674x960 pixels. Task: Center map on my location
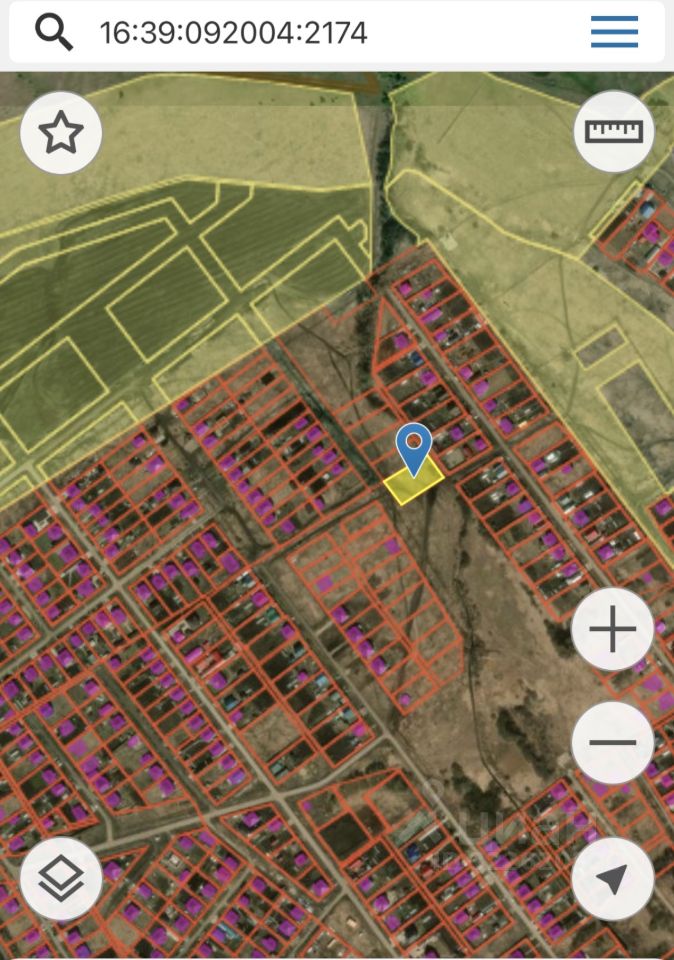(x=613, y=878)
